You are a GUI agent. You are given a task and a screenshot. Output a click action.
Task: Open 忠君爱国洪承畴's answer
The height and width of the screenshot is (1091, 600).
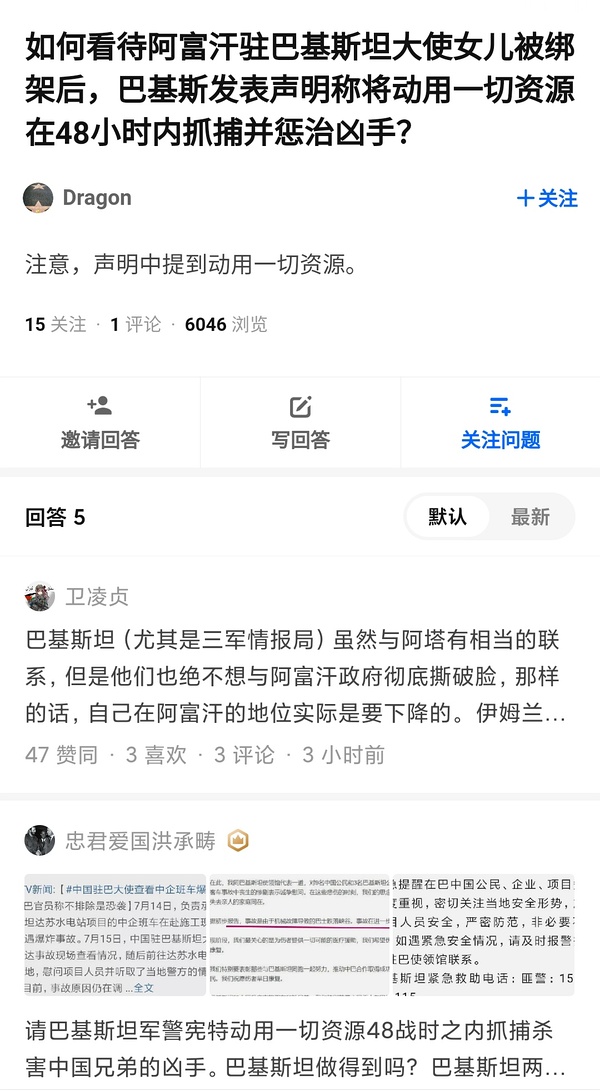[298, 1046]
